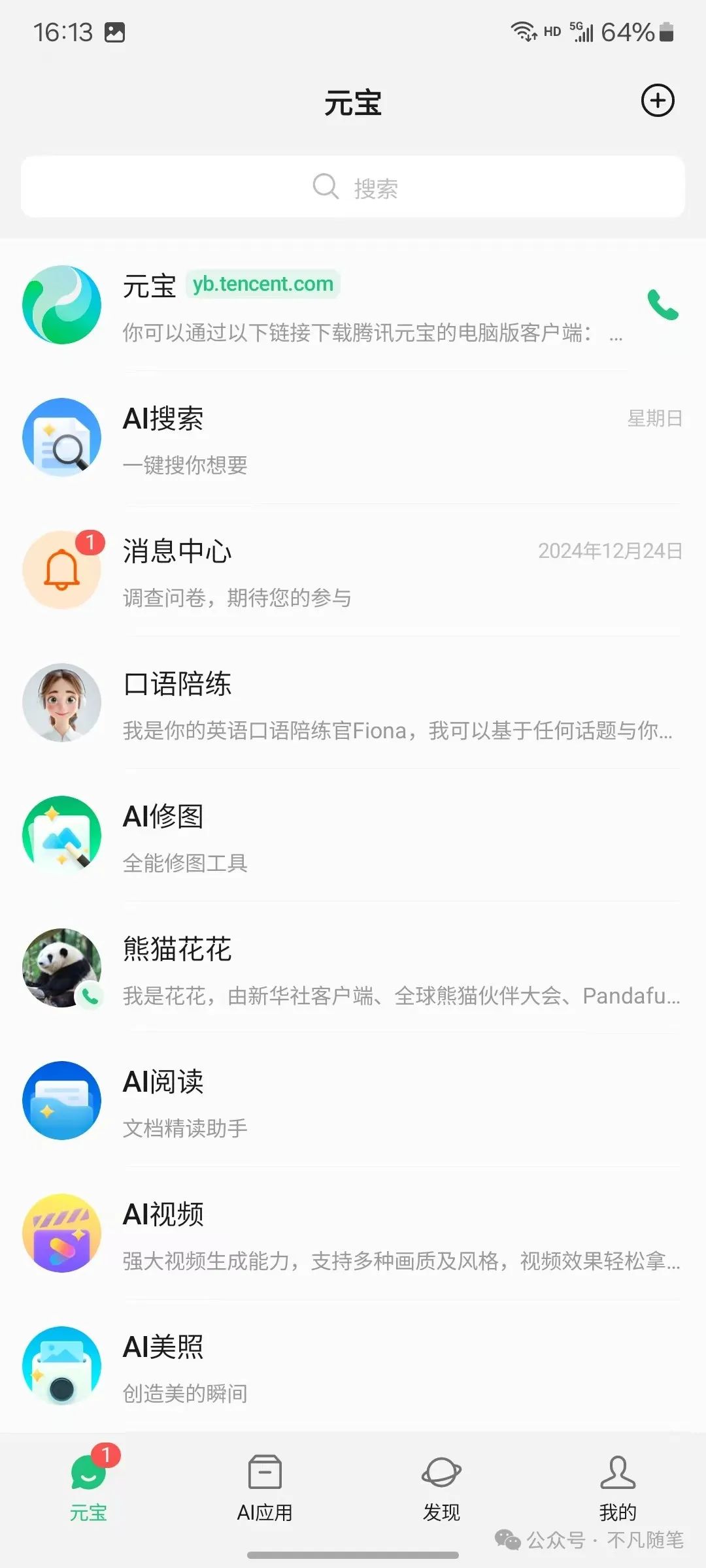Tap the AI阅读 document reader icon

pyautogui.click(x=61, y=1101)
